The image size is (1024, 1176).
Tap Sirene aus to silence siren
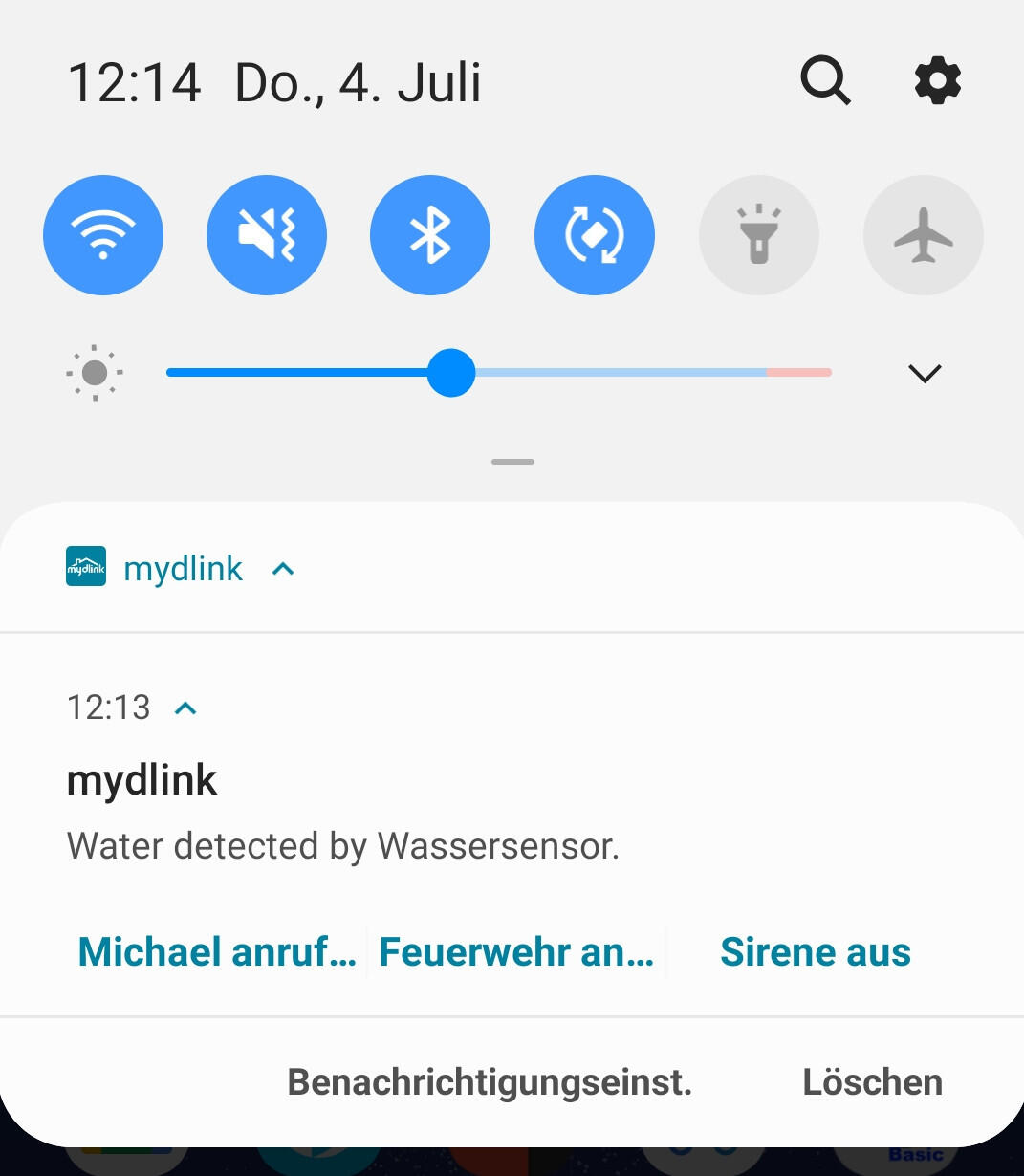[x=815, y=952]
